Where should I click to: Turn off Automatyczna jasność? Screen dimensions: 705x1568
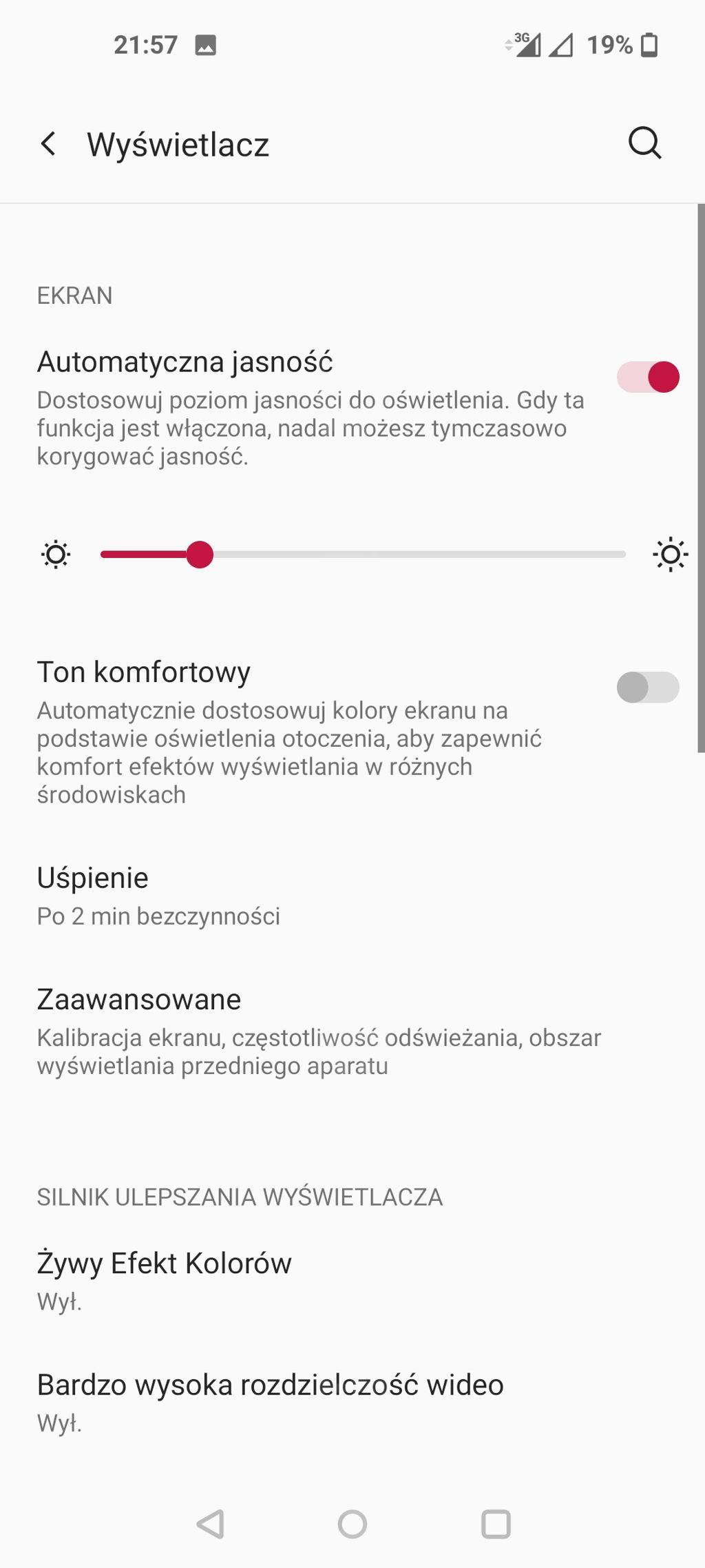point(648,377)
